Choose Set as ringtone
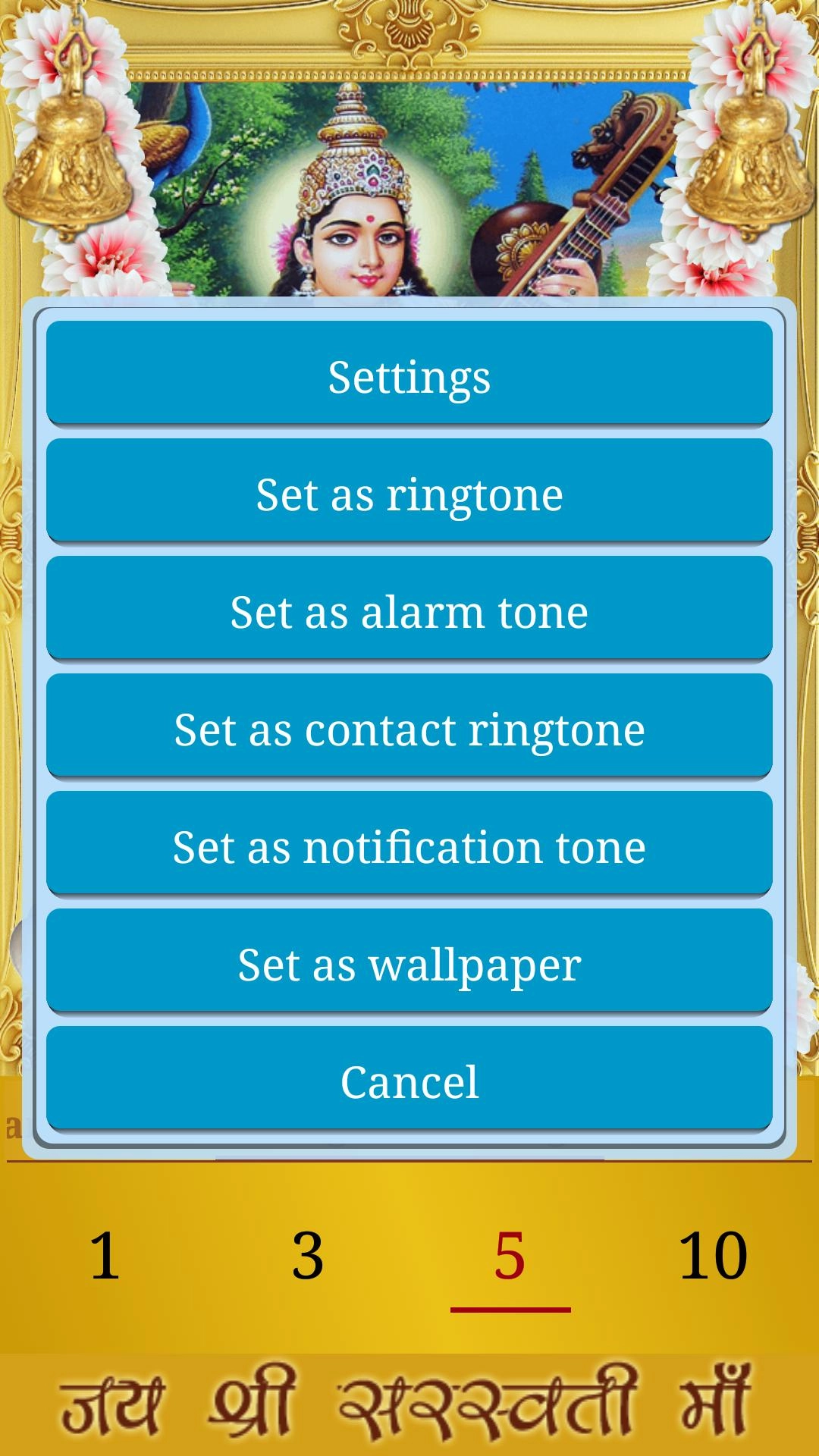The image size is (819, 1456). [x=409, y=491]
